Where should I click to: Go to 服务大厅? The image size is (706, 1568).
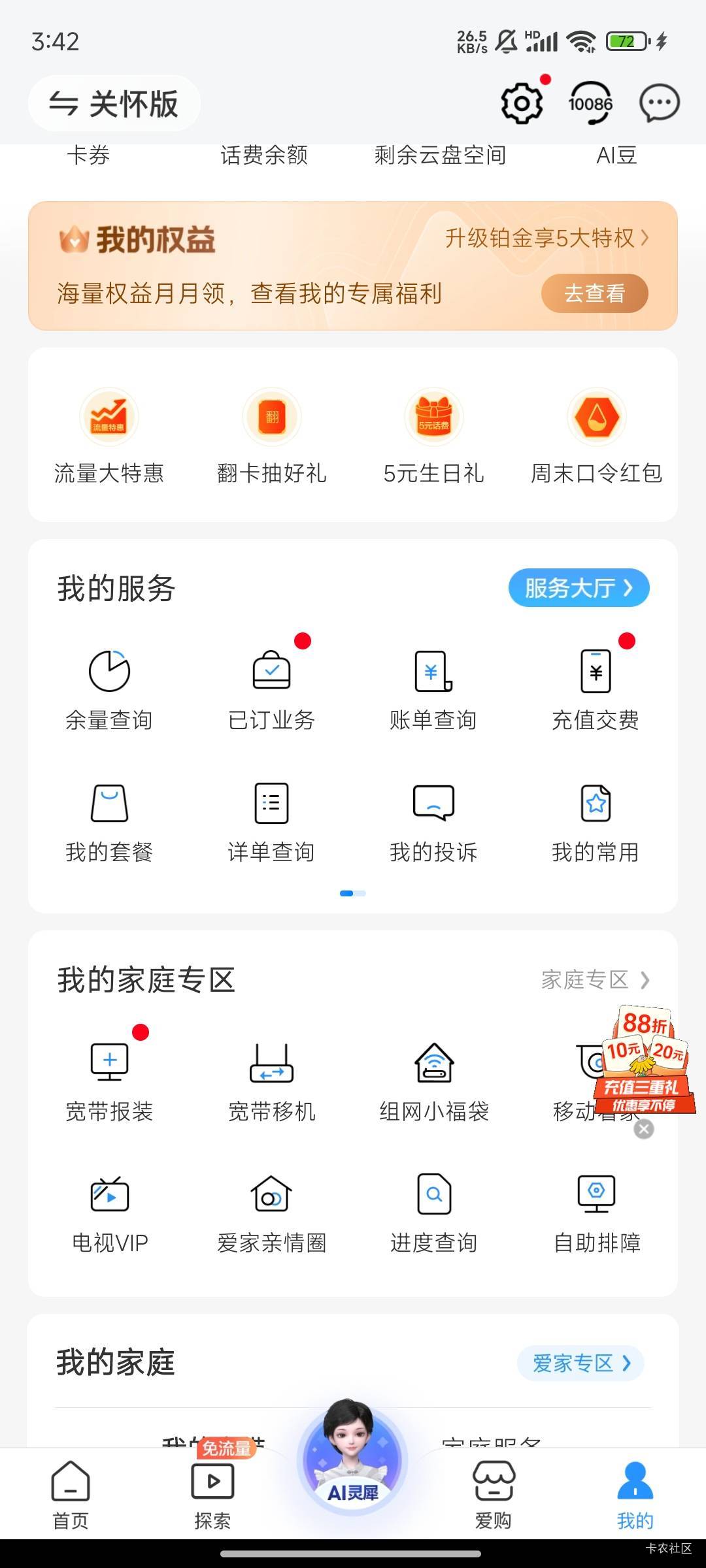point(579,588)
